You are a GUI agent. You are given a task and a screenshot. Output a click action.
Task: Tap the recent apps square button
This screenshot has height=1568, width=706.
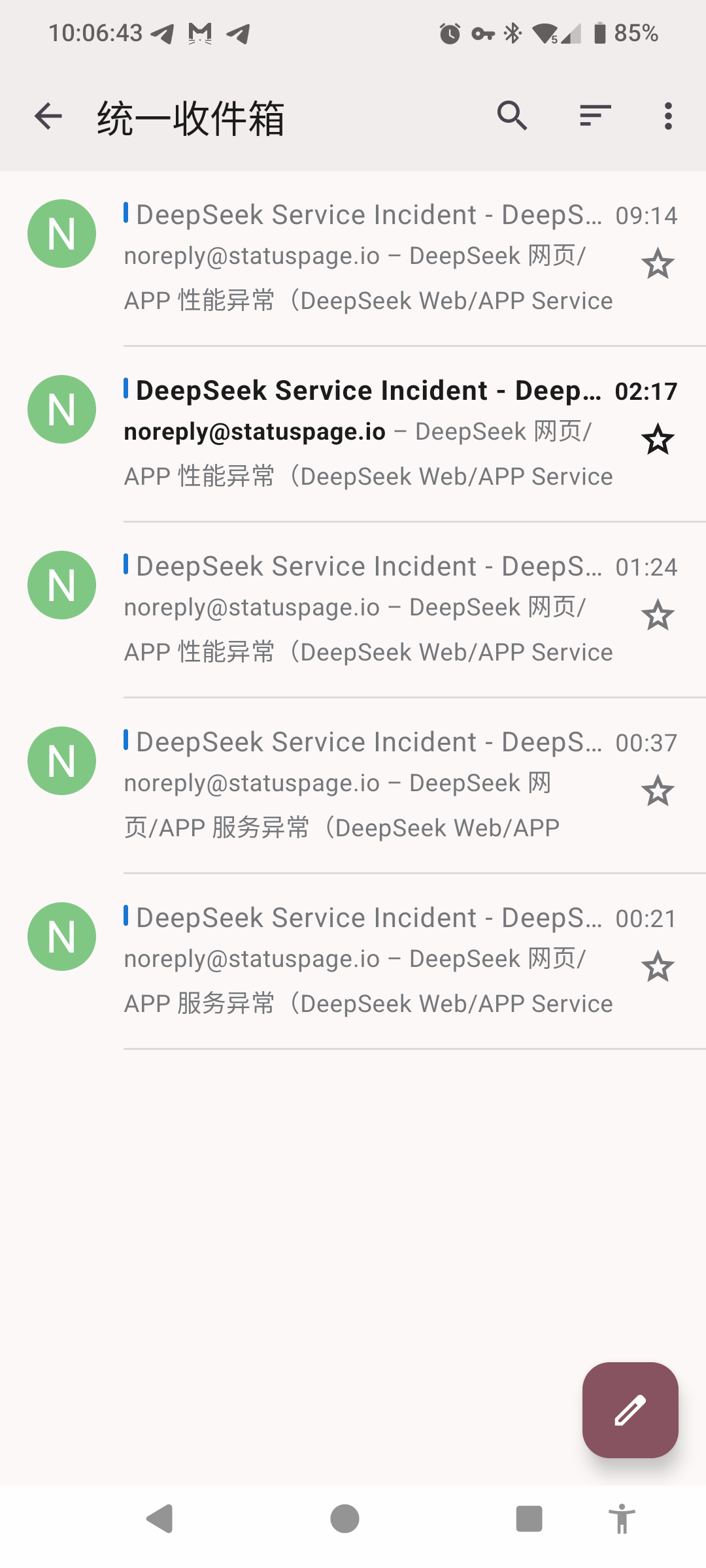528,1518
